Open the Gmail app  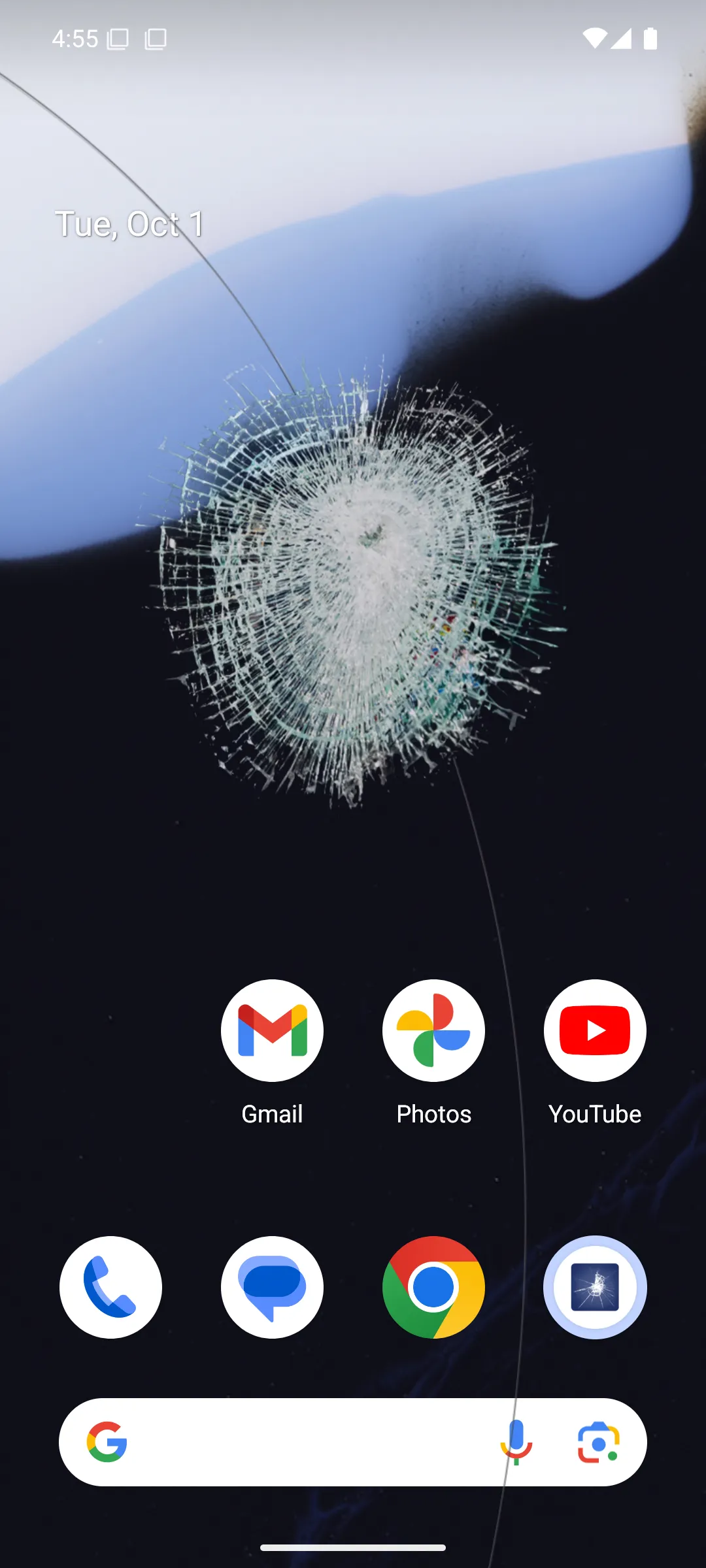pyautogui.click(x=272, y=1030)
